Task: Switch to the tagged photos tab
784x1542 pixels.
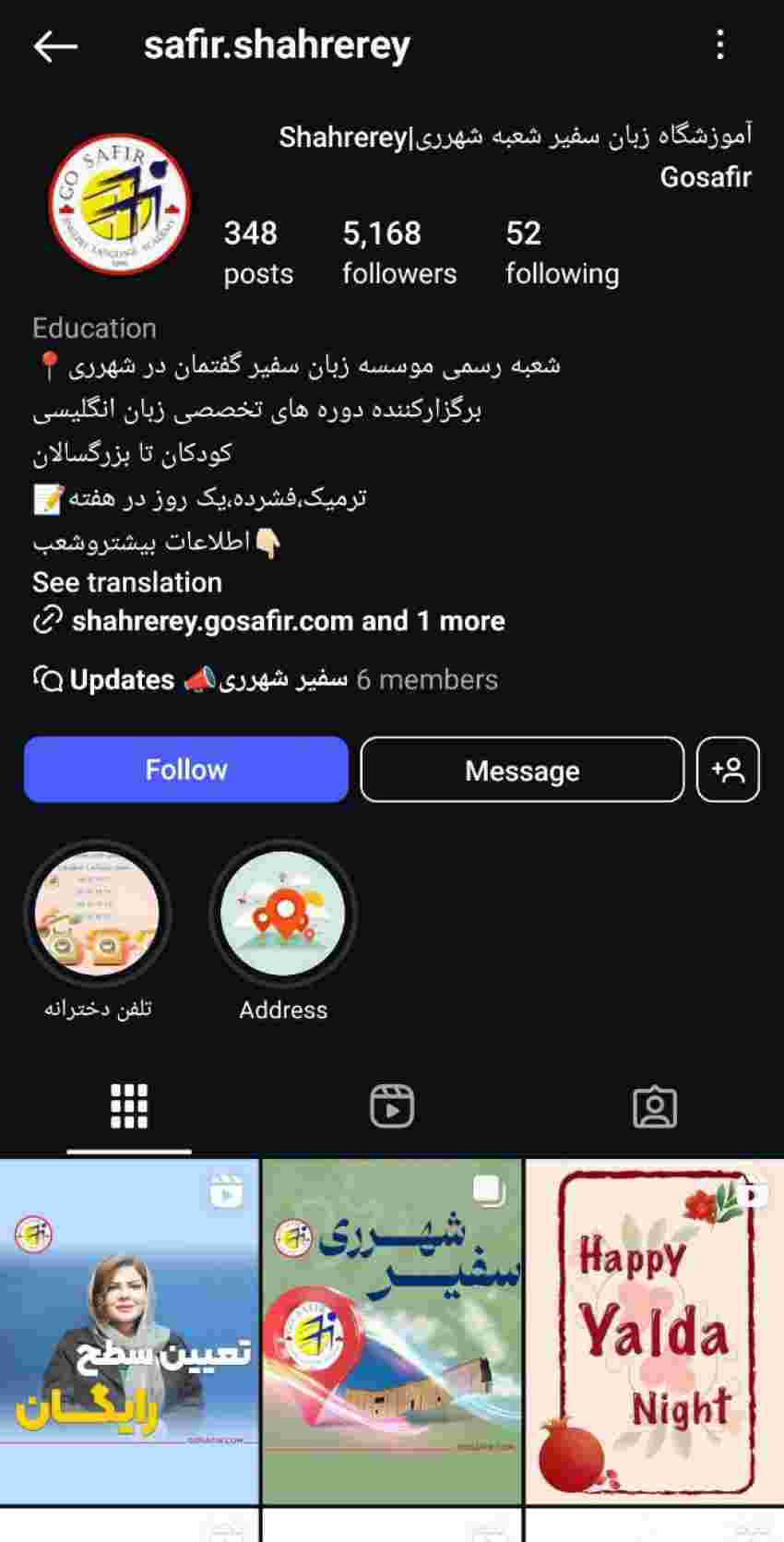Action: [655, 1106]
